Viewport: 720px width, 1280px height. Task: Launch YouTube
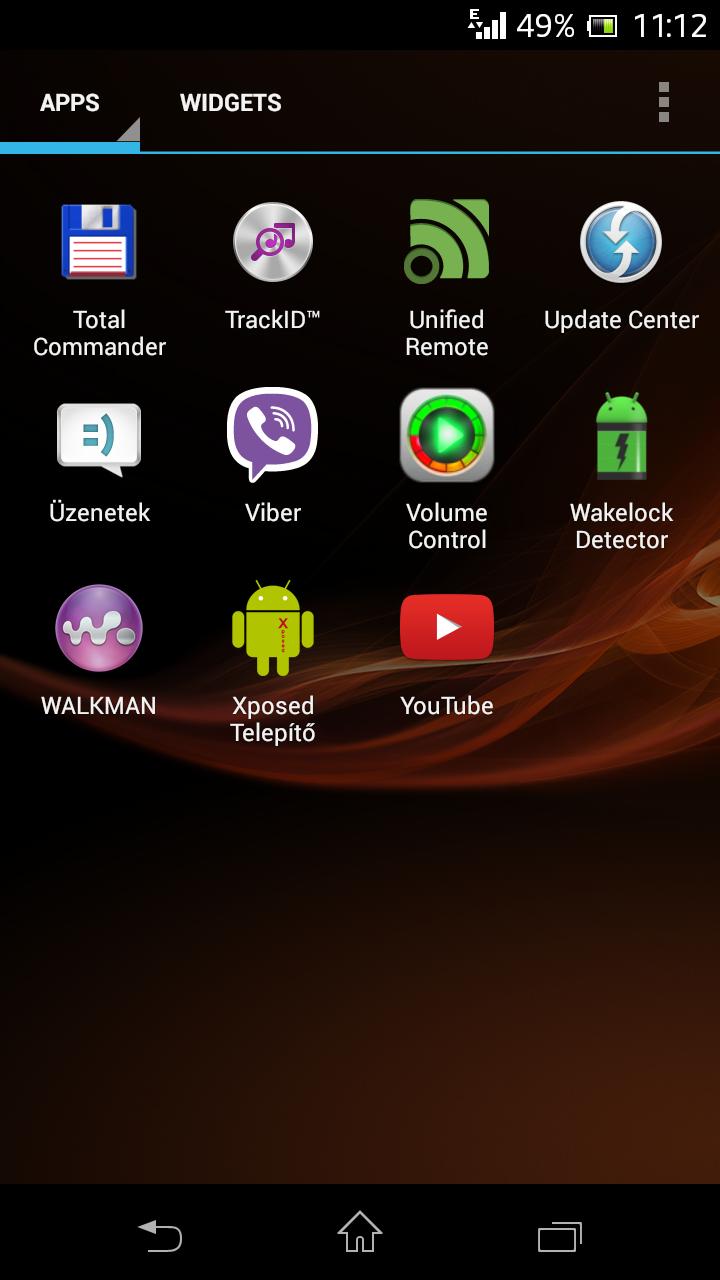(x=447, y=629)
